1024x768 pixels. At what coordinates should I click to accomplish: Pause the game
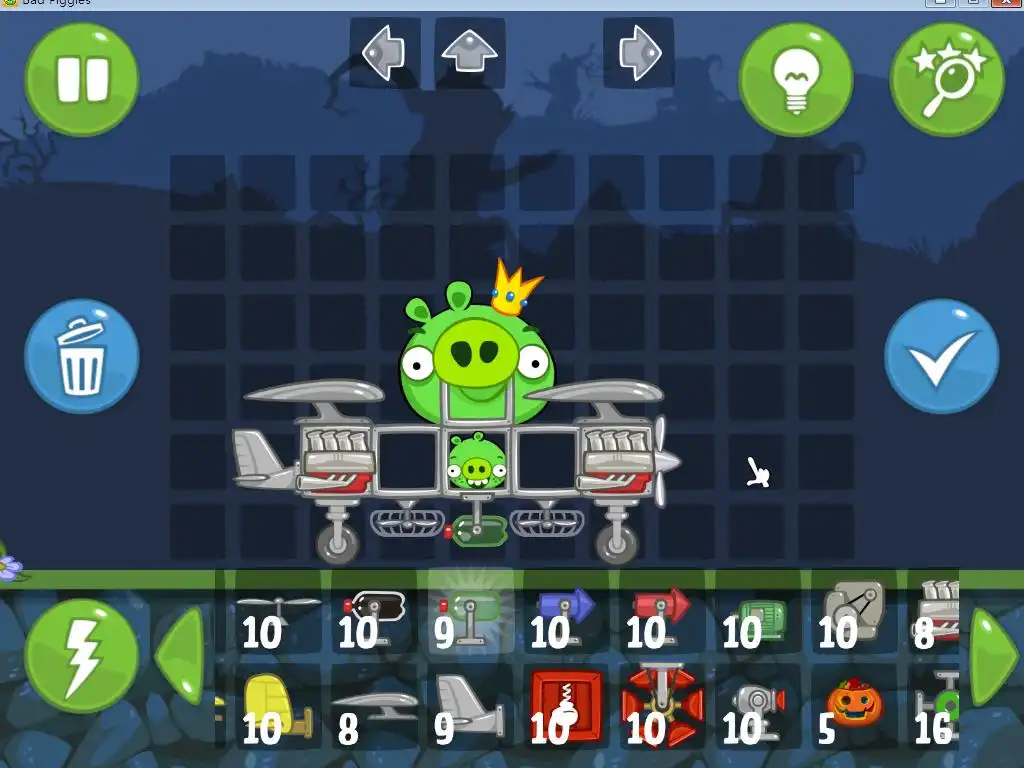click(x=82, y=79)
